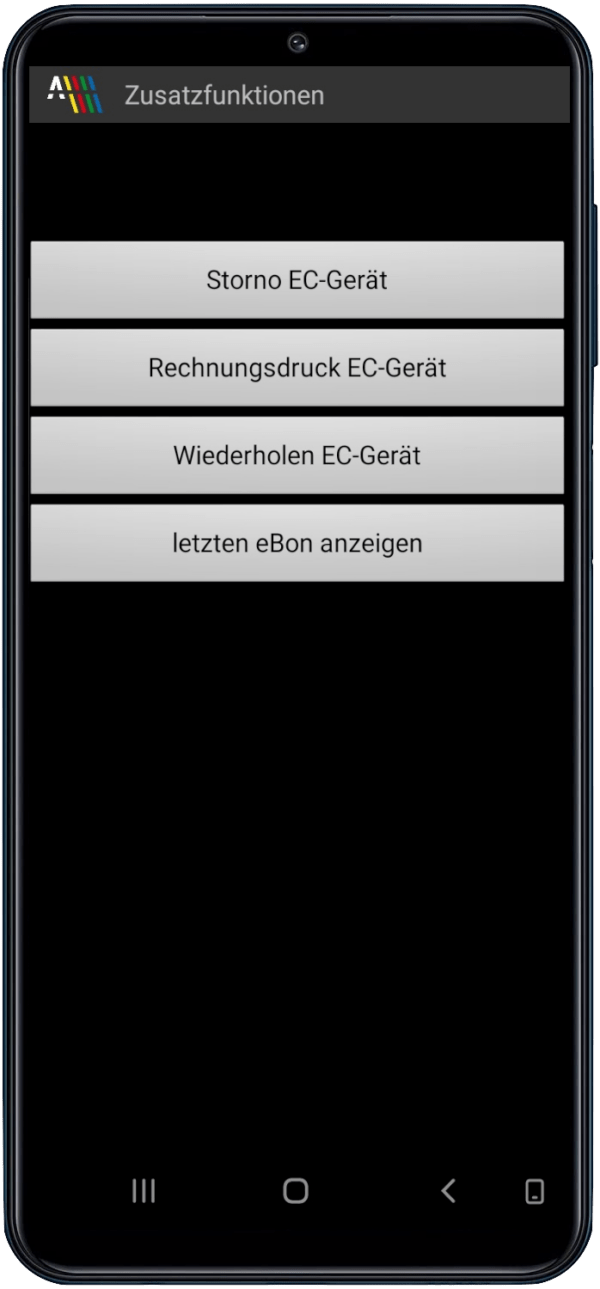Open the recent apps view
Image resolution: width=600 pixels, height=1289 pixels.
144,1190
